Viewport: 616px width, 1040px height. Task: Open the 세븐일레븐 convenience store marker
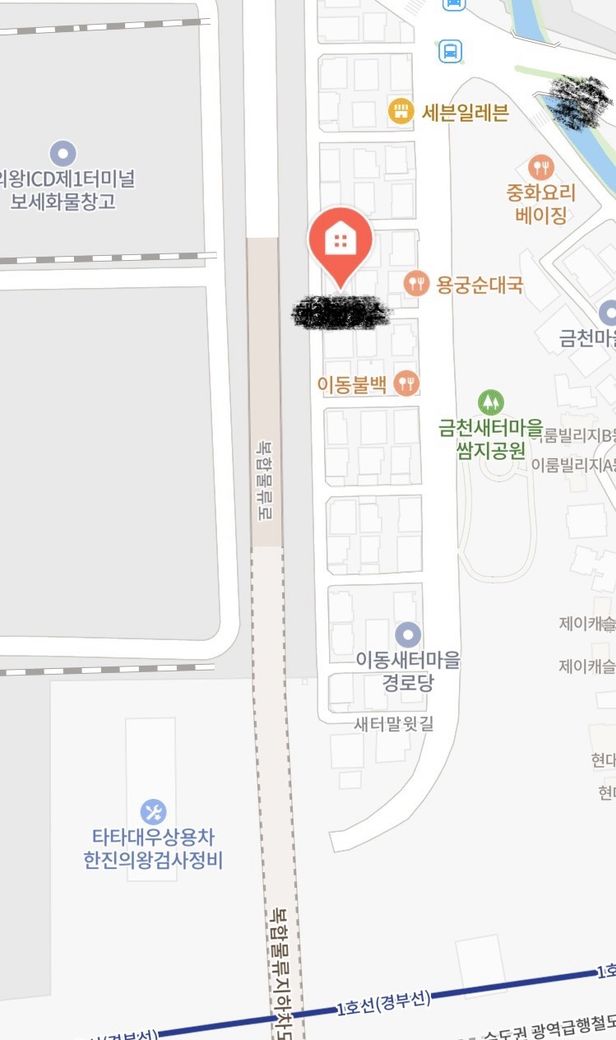coord(401,111)
